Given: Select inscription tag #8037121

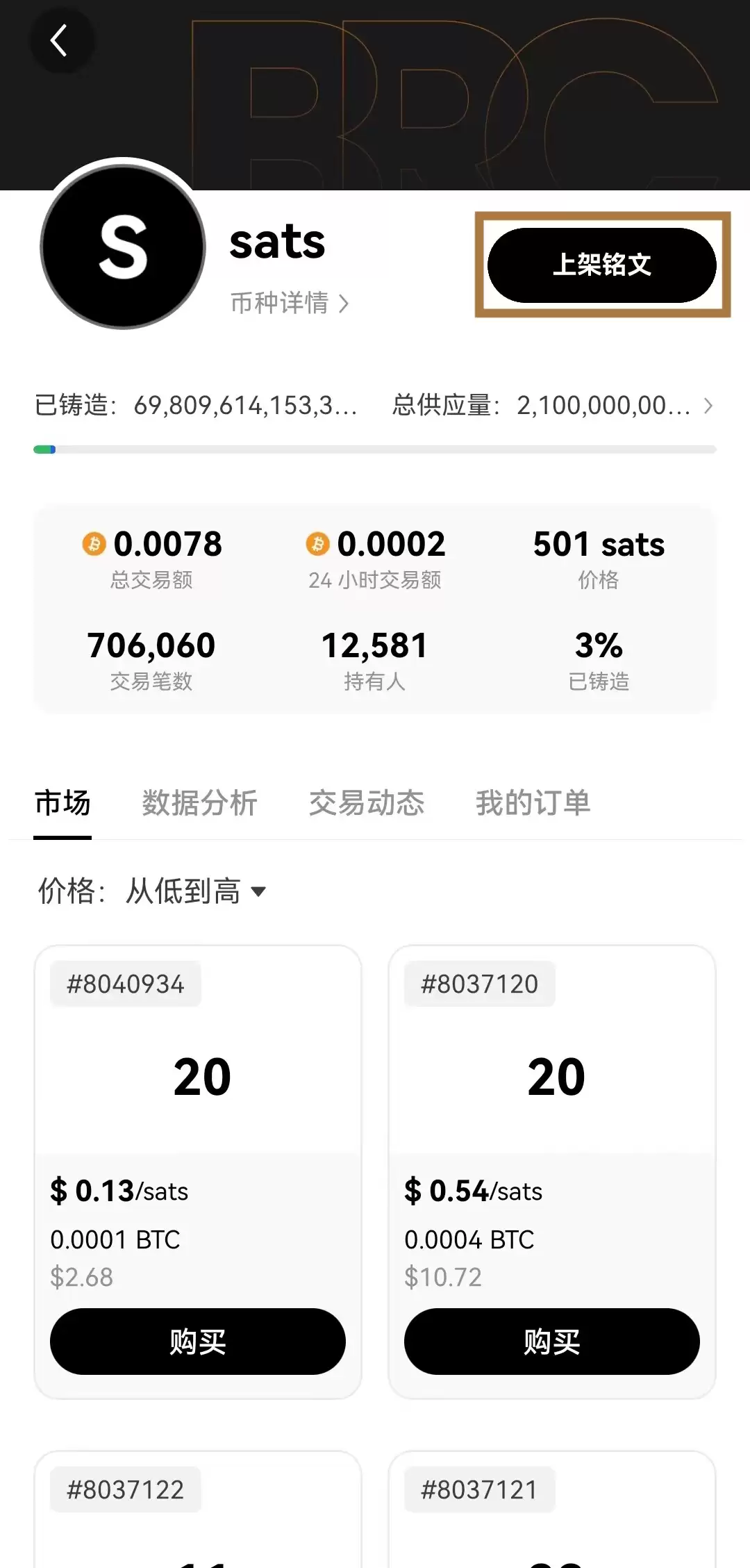Looking at the screenshot, I should [478, 1488].
